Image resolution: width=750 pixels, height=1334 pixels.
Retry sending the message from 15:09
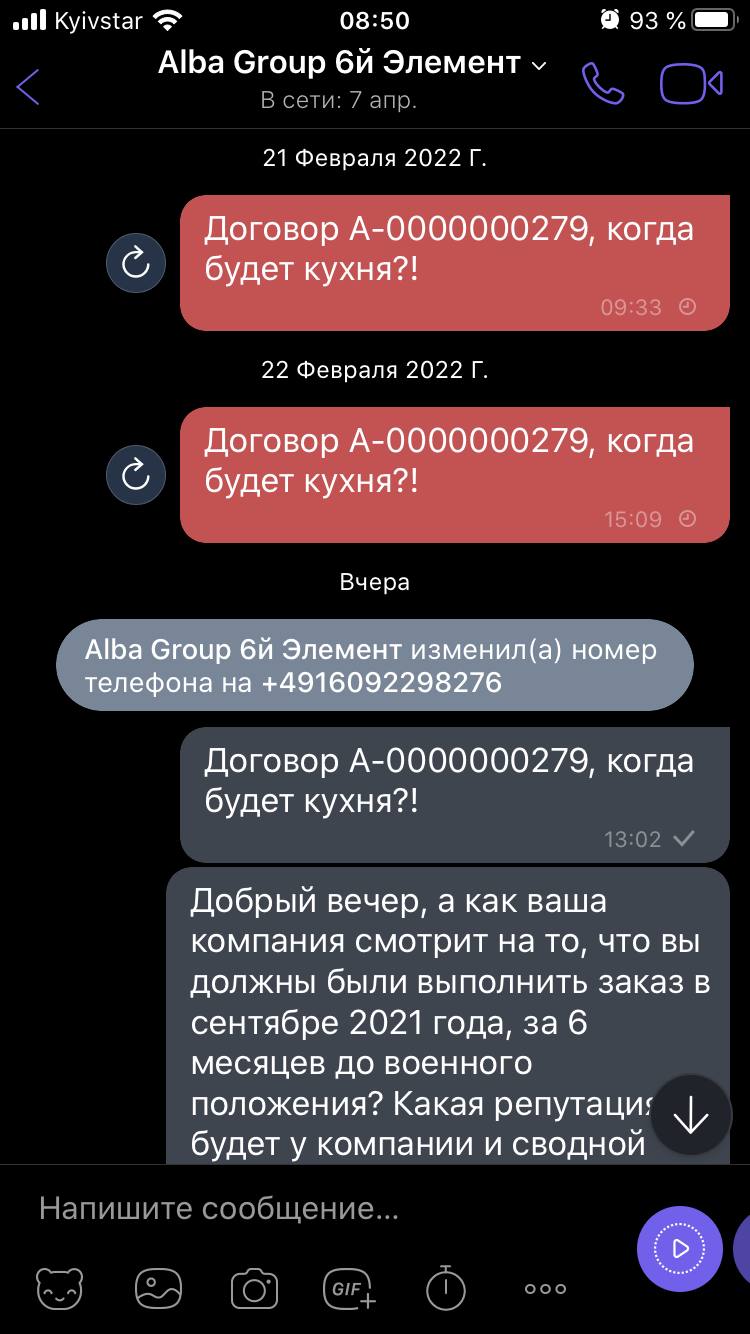coord(135,475)
